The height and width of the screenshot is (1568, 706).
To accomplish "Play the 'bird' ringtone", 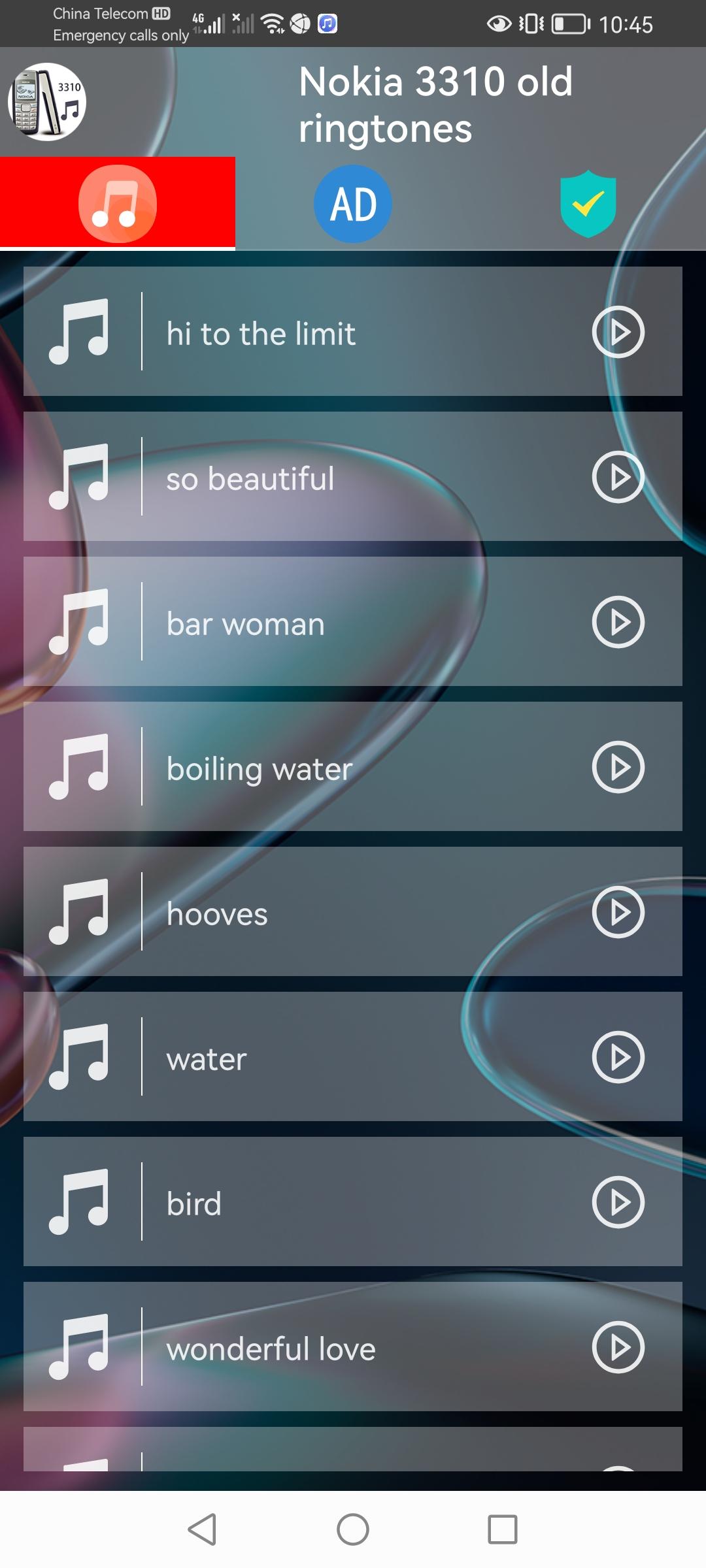I will pyautogui.click(x=618, y=1202).
